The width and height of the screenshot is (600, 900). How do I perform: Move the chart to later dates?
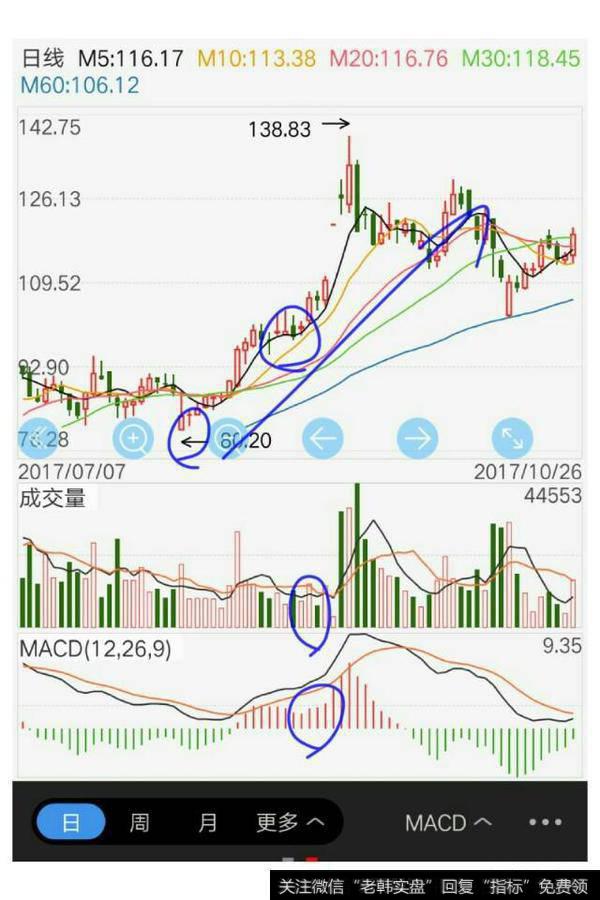pos(418,438)
